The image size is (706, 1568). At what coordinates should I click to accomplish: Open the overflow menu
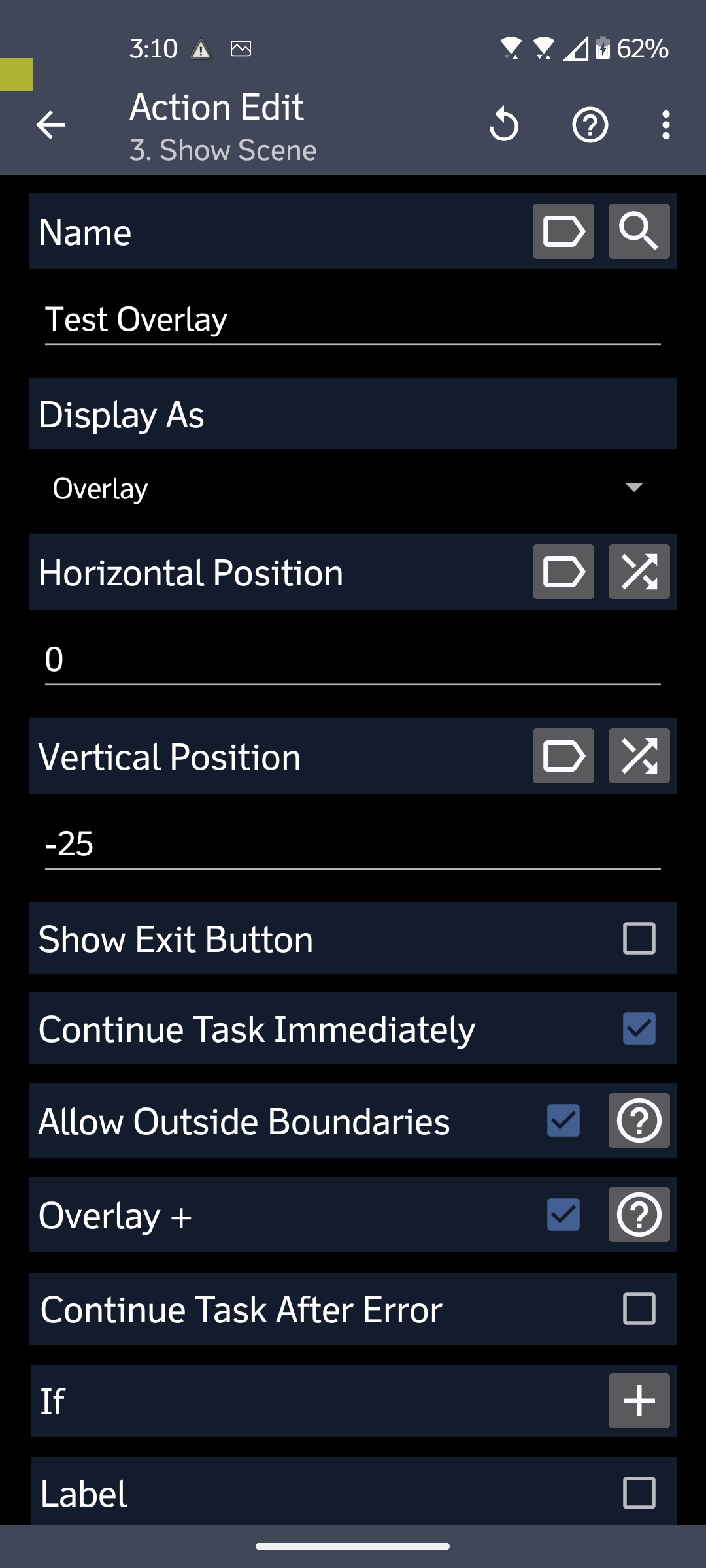coord(665,125)
